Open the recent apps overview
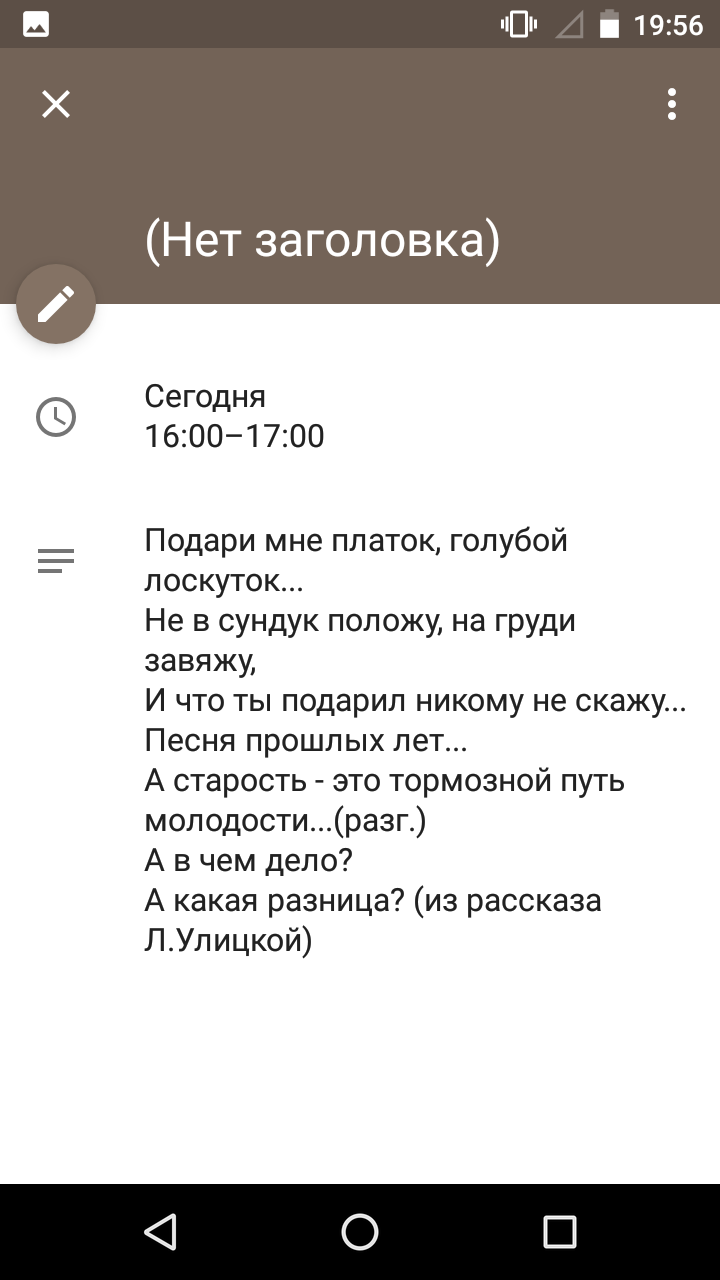 coord(560,1231)
